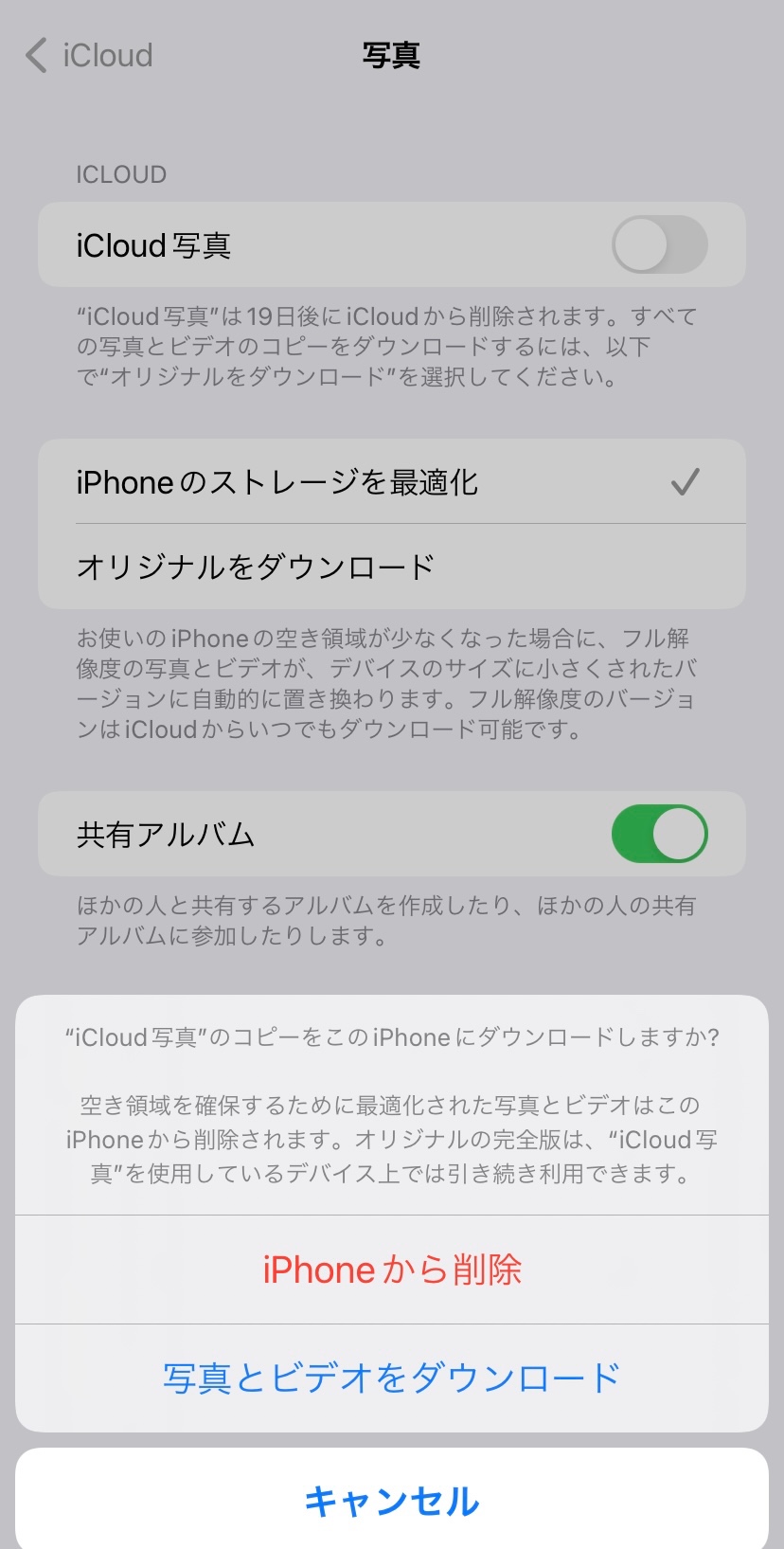The image size is (784, 1549).
Task: Choose iPhoneから削除 to remove photos
Action: coord(392,1270)
